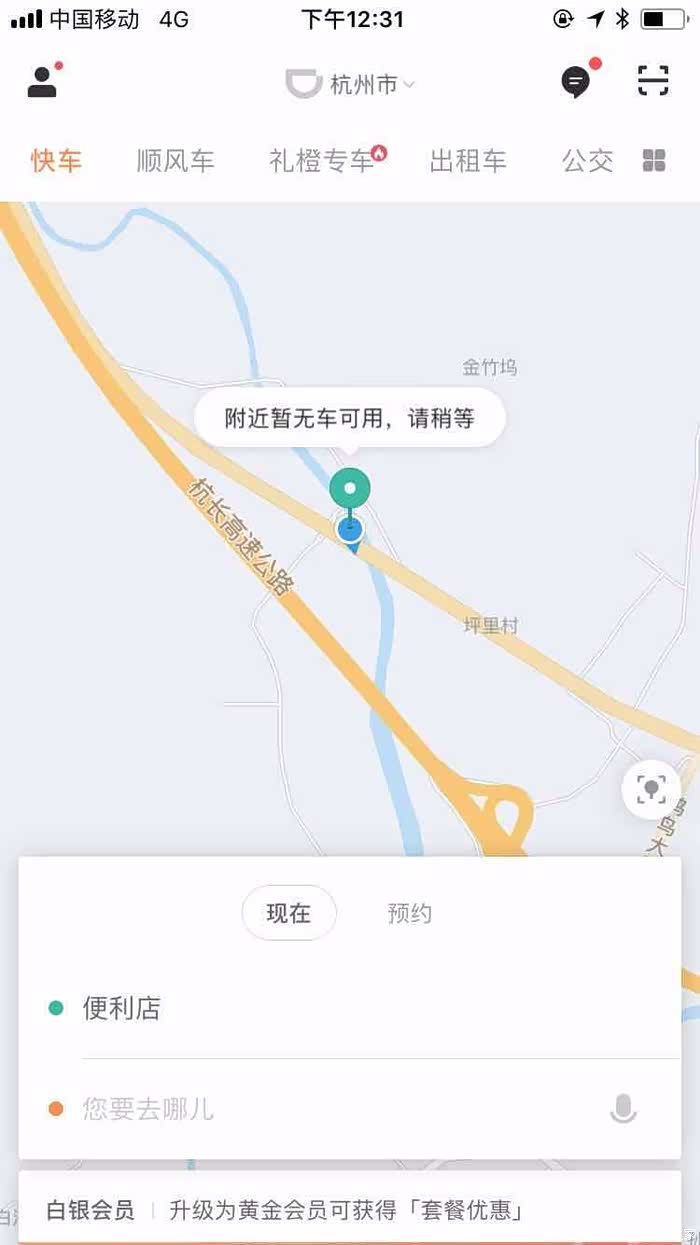This screenshot has height=1245, width=700.
Task: Open the messages icon
Action: (576, 82)
